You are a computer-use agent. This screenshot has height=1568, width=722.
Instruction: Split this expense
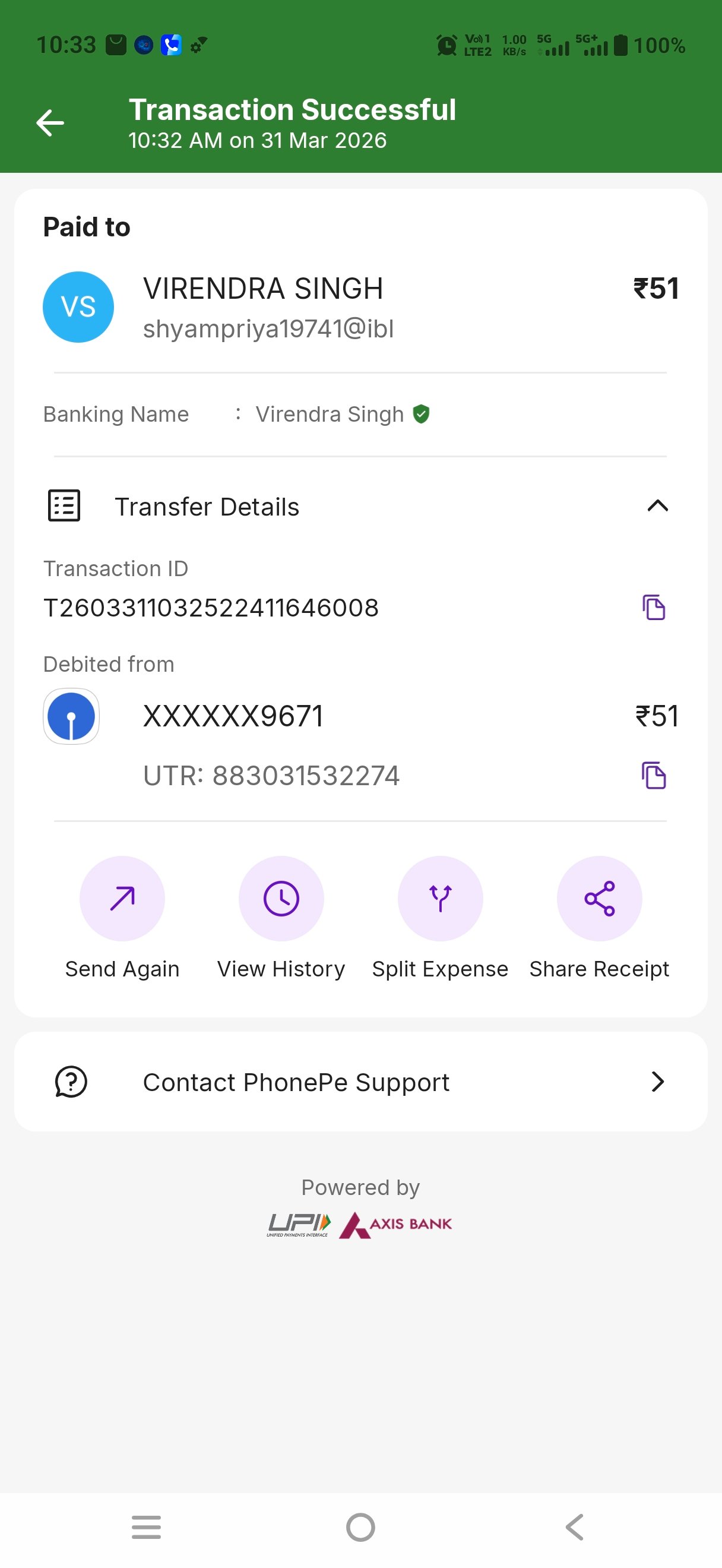(440, 899)
